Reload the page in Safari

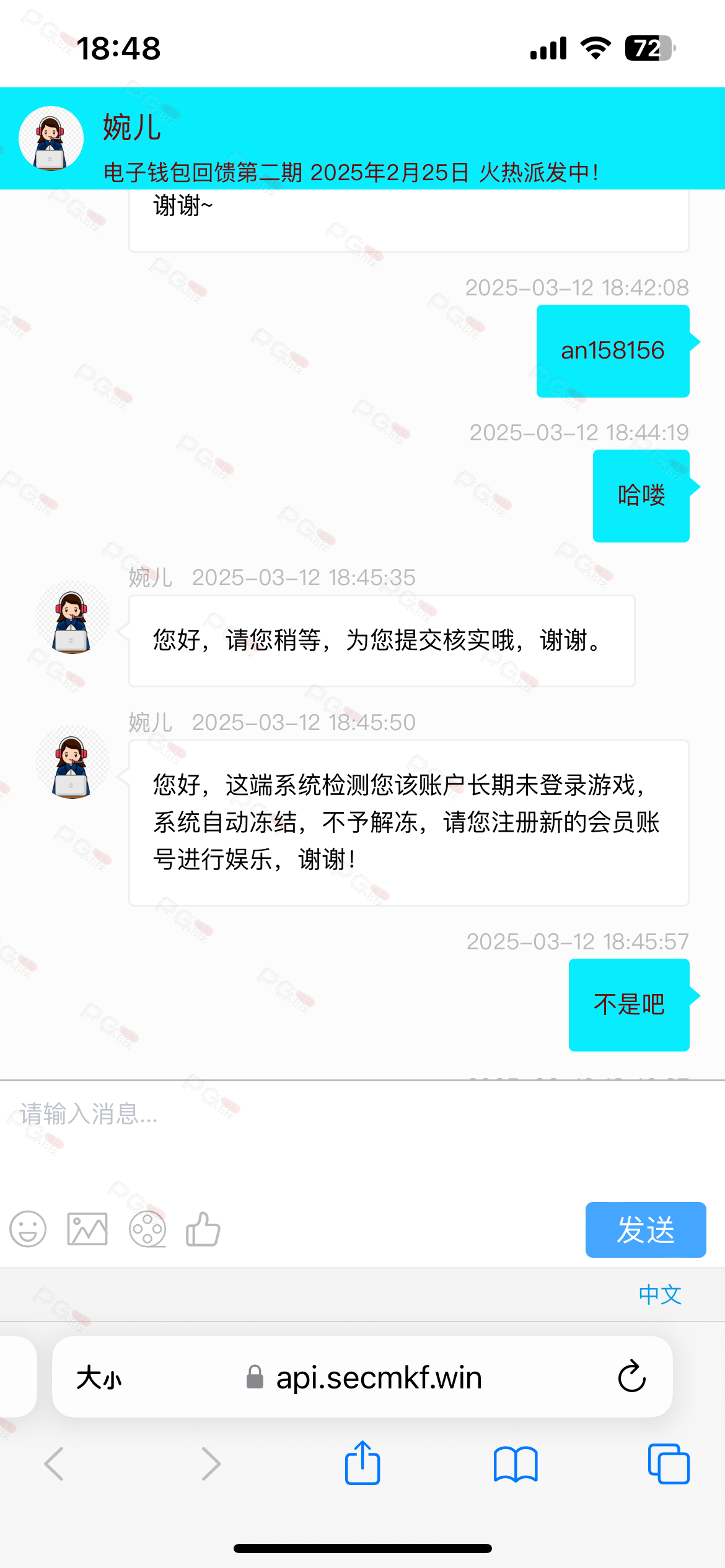(631, 1377)
